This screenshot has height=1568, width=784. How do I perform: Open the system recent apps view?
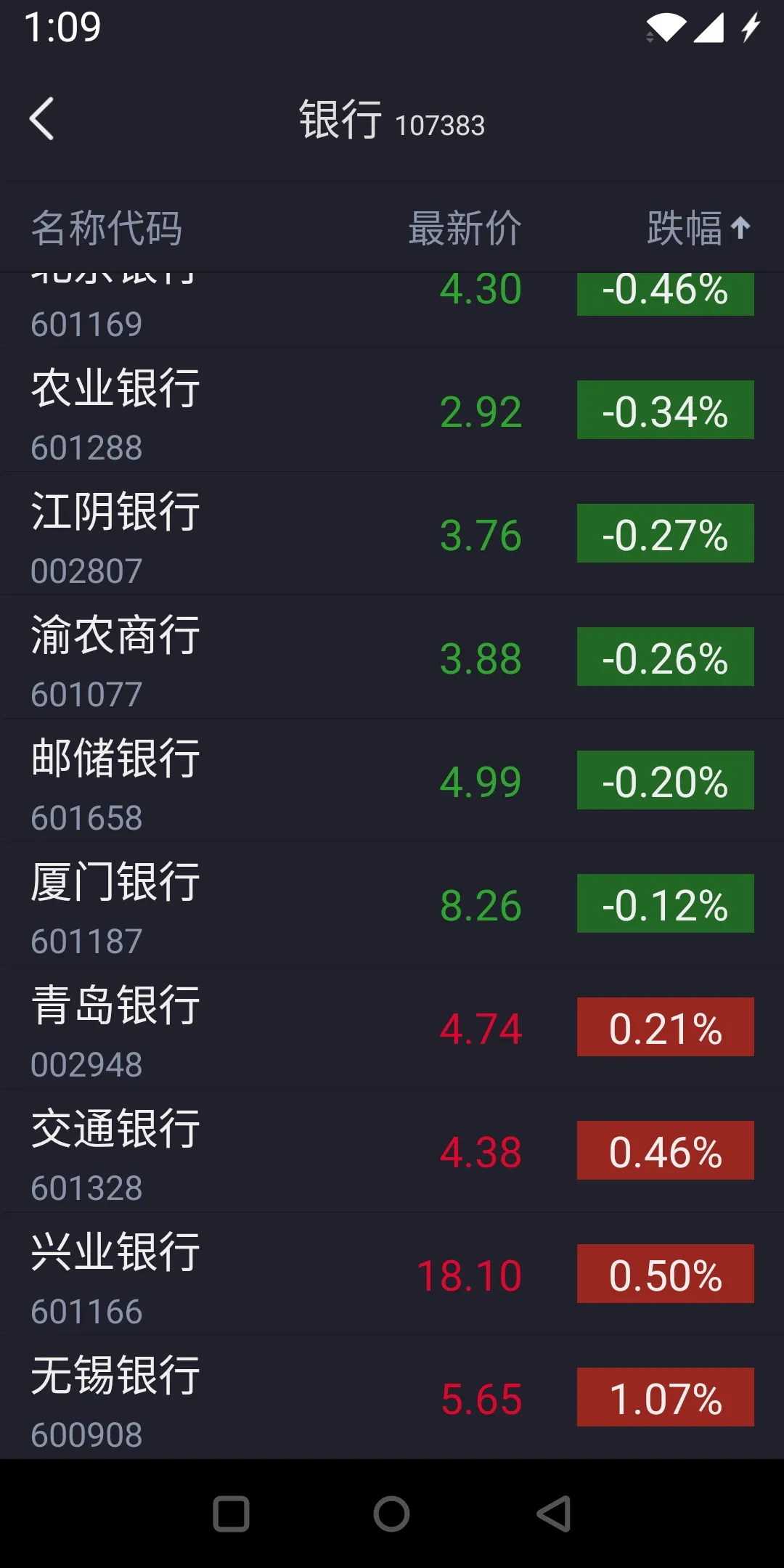[231, 1514]
